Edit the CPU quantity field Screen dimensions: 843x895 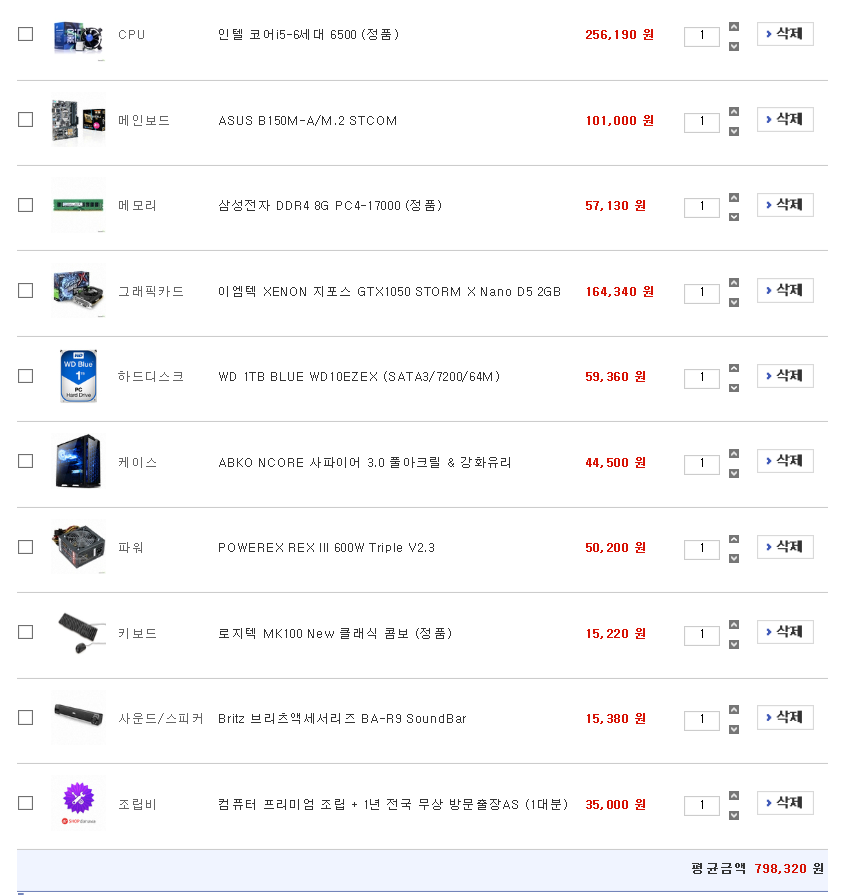click(x=702, y=36)
